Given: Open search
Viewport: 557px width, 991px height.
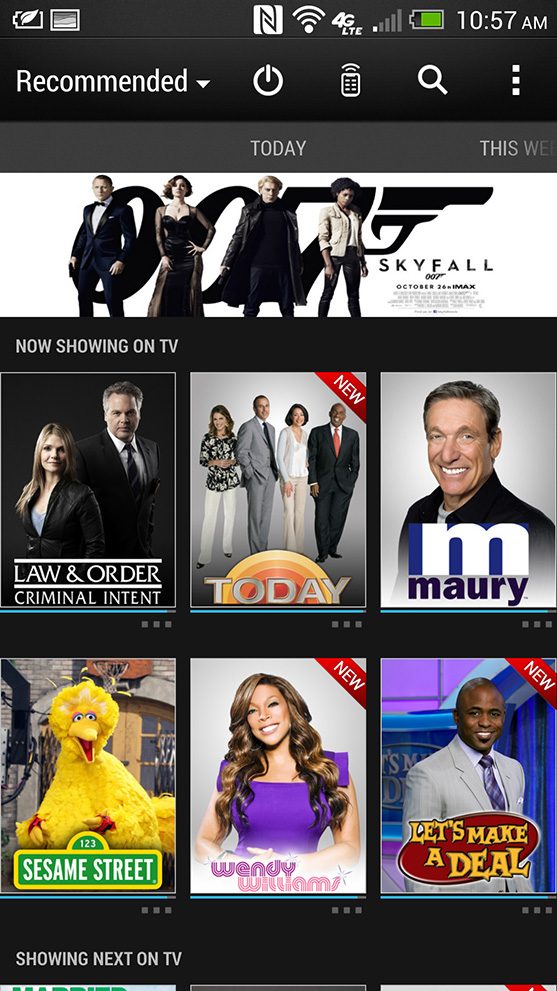Looking at the screenshot, I should pyautogui.click(x=432, y=80).
